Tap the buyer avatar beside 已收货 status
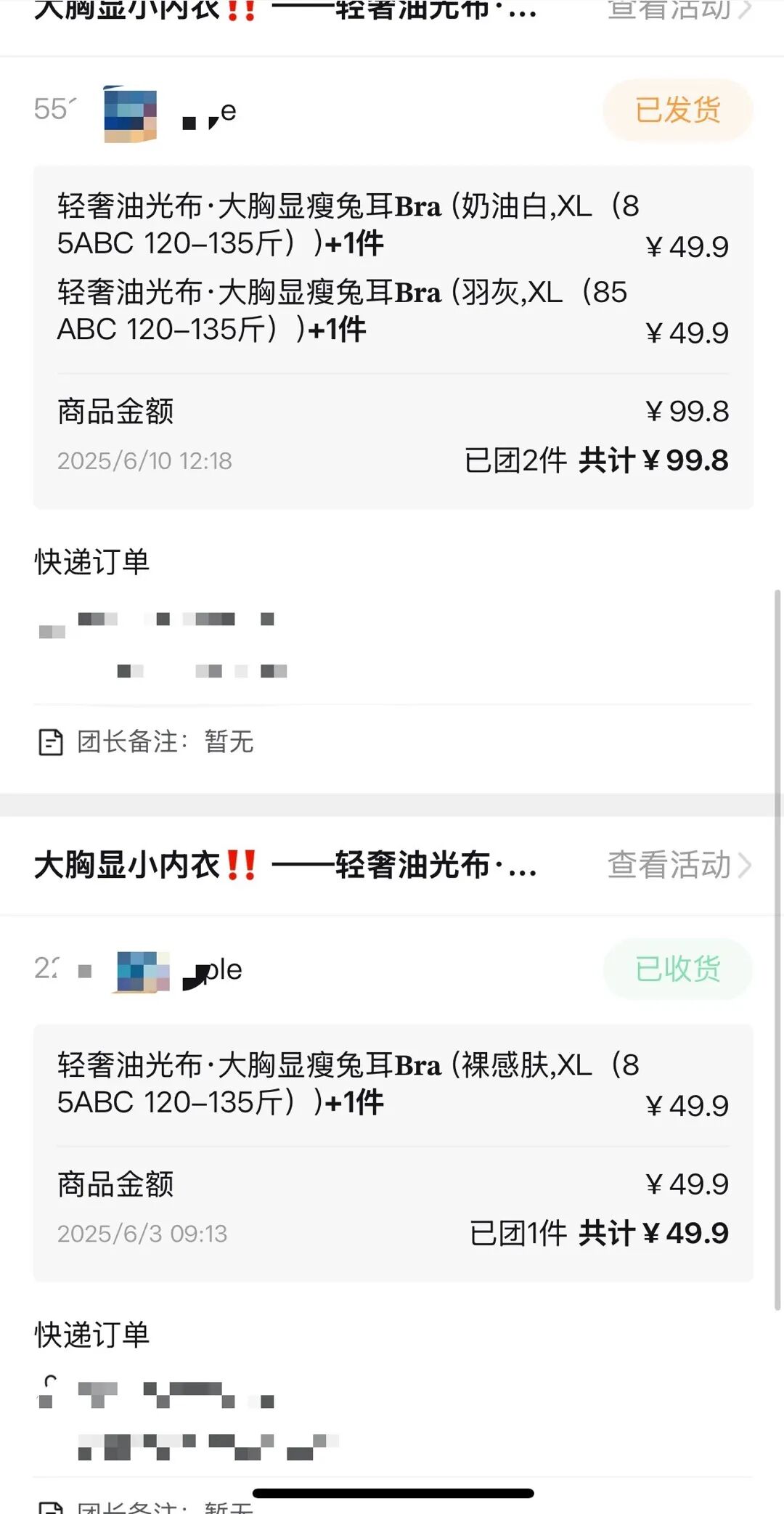 tap(143, 972)
